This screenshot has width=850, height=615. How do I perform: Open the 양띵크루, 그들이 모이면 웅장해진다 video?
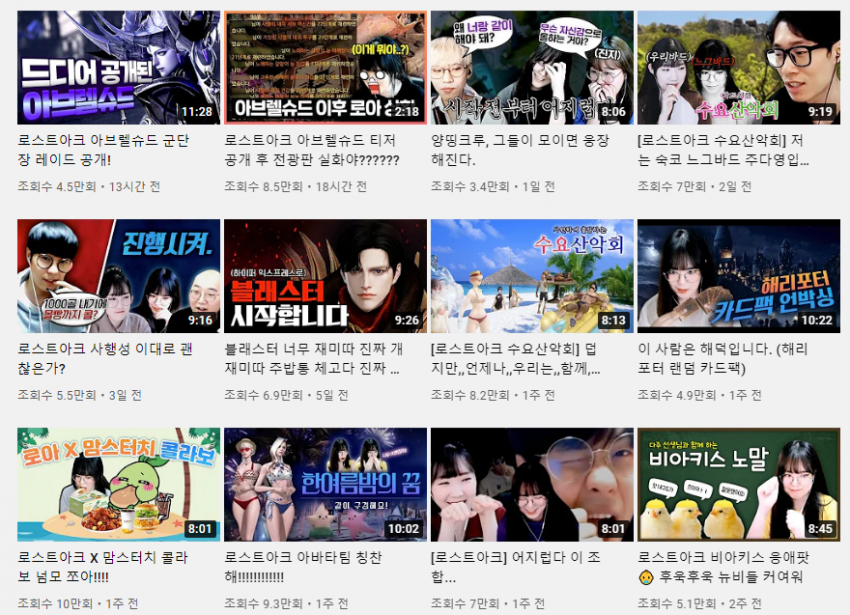[531, 67]
